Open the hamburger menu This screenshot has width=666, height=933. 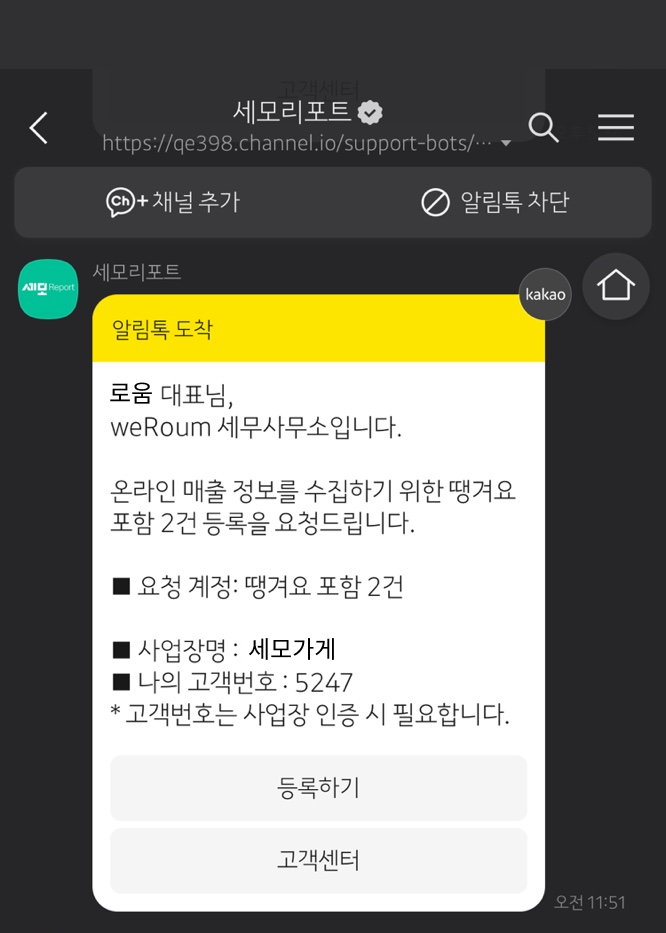(x=616, y=128)
